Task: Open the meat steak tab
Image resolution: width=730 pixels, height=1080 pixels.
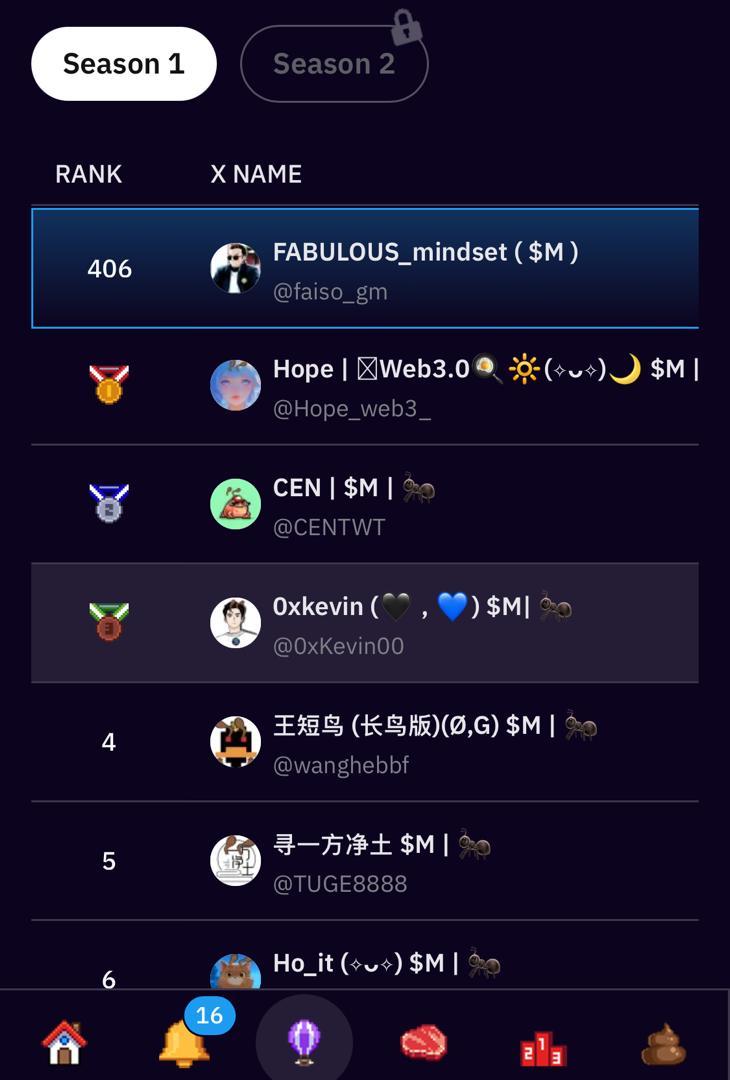Action: 424,1042
